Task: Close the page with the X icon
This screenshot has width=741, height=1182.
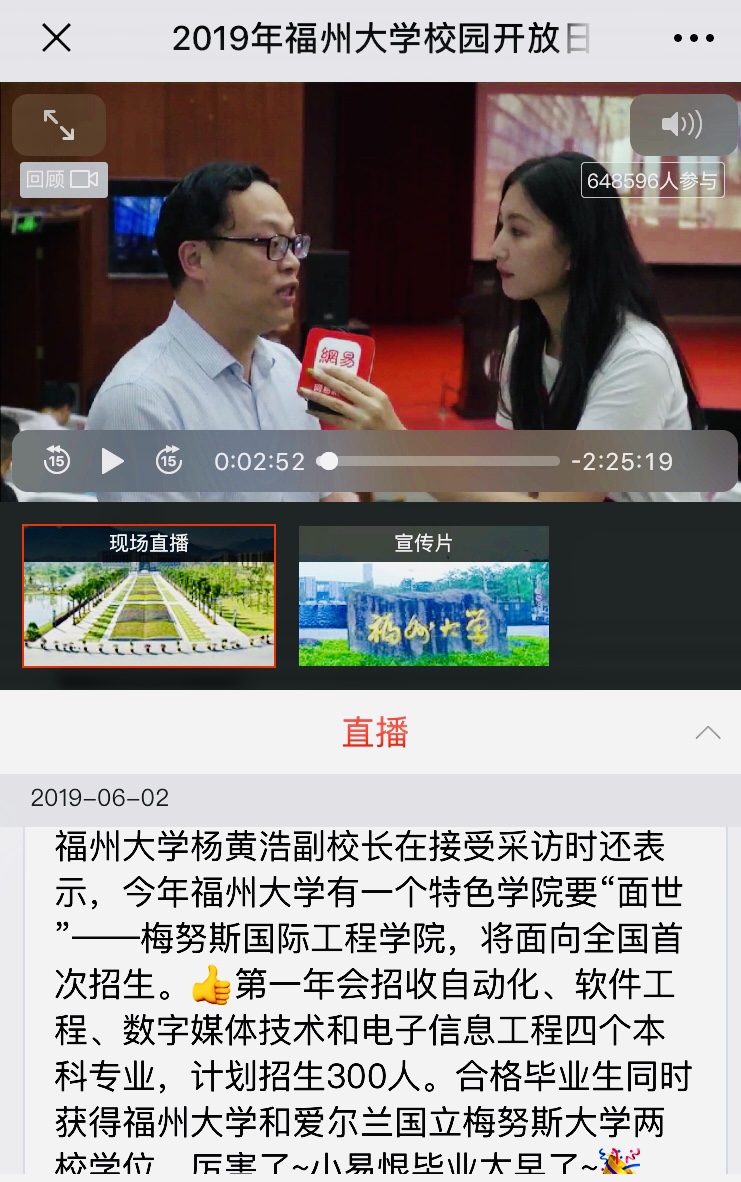Action: (56, 38)
